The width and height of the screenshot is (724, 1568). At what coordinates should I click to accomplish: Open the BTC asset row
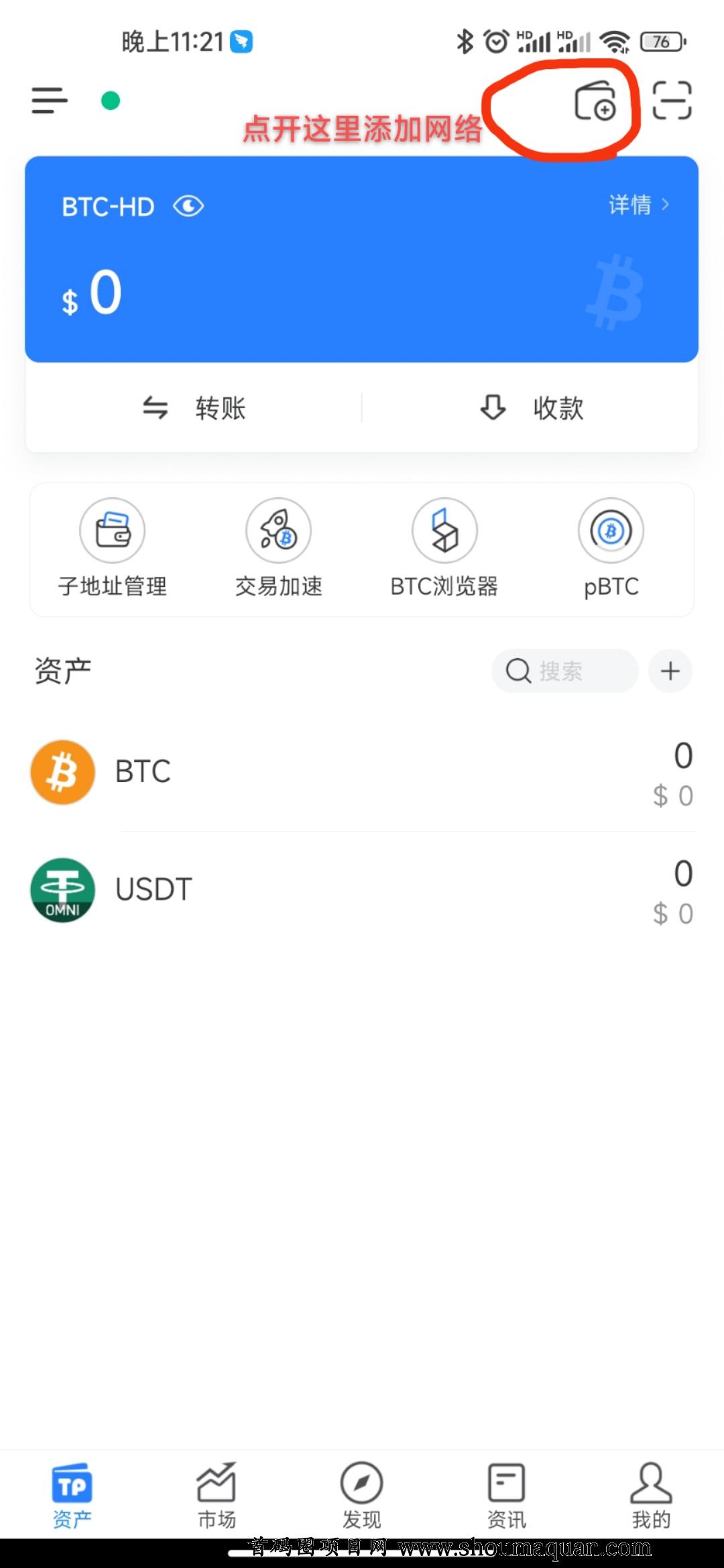(362, 772)
